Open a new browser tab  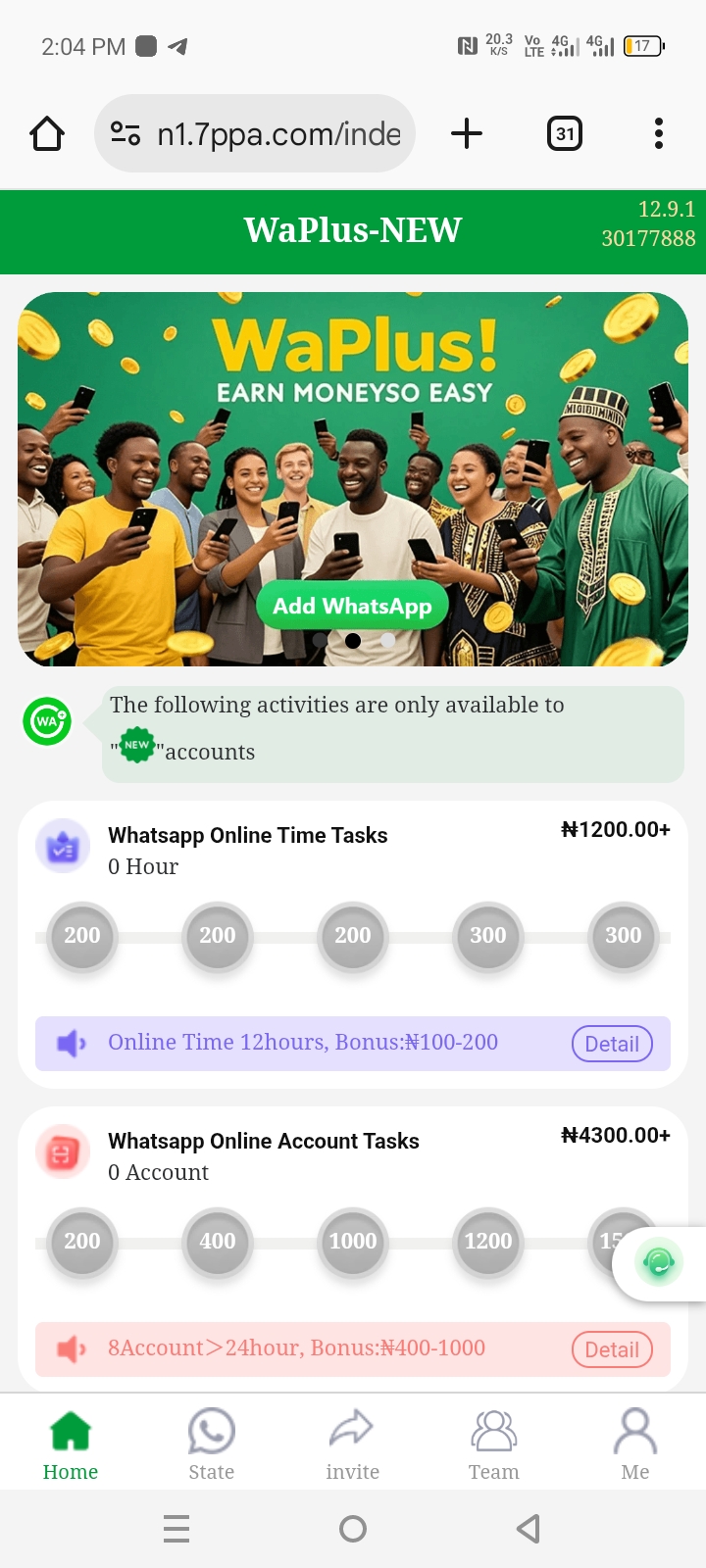click(x=467, y=133)
